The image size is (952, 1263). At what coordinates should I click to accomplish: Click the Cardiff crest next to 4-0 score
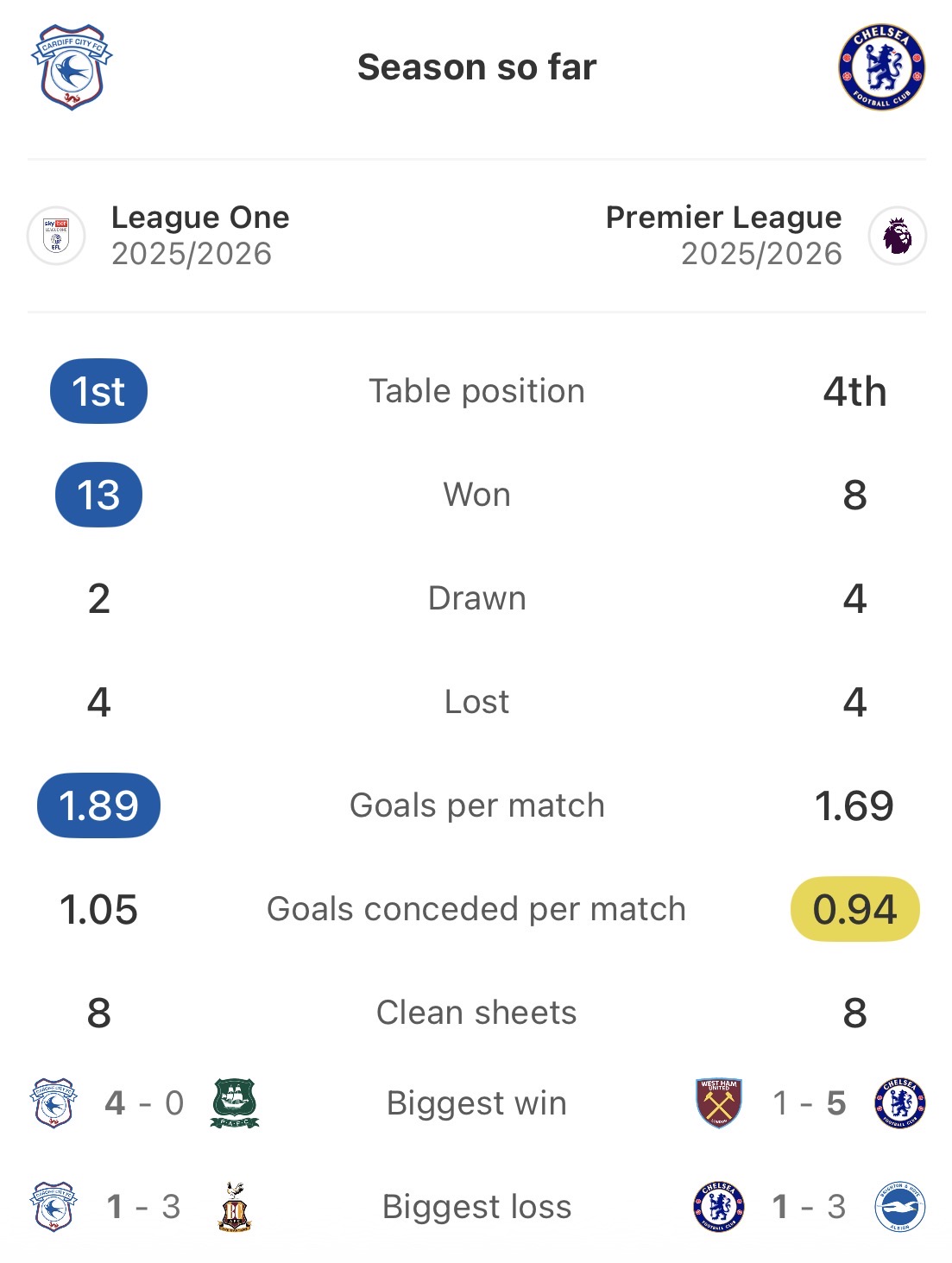[54, 1102]
